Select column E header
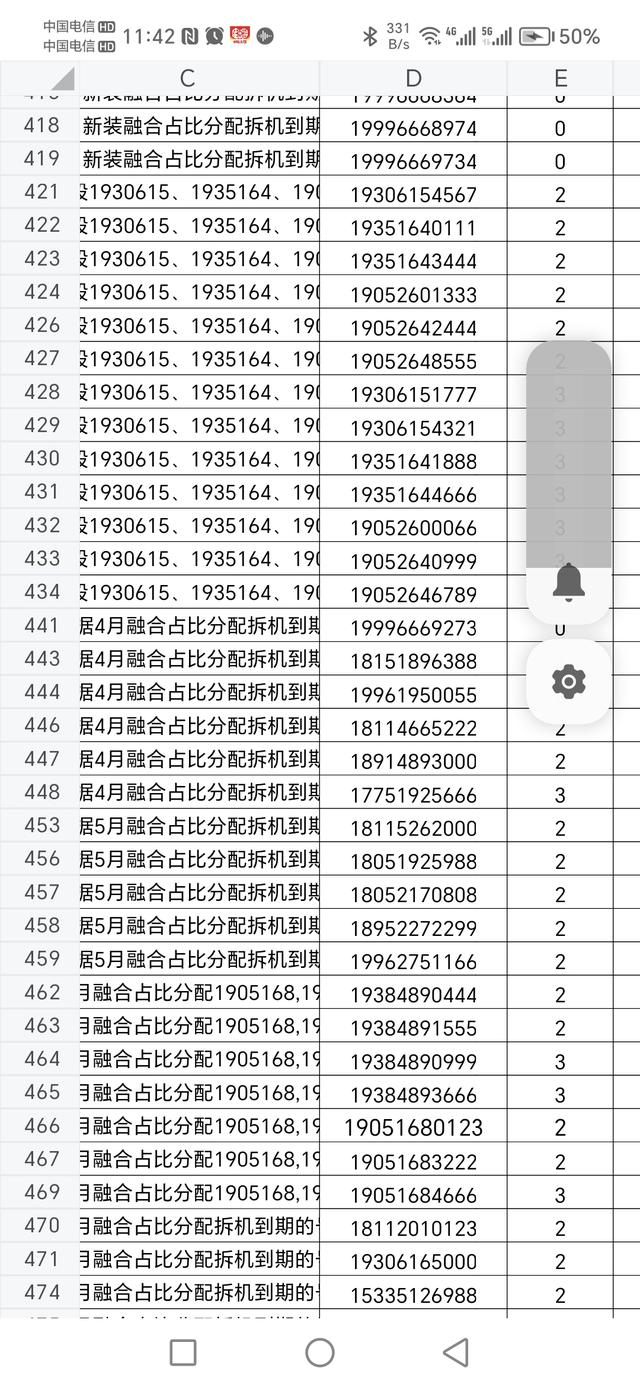 coord(560,78)
